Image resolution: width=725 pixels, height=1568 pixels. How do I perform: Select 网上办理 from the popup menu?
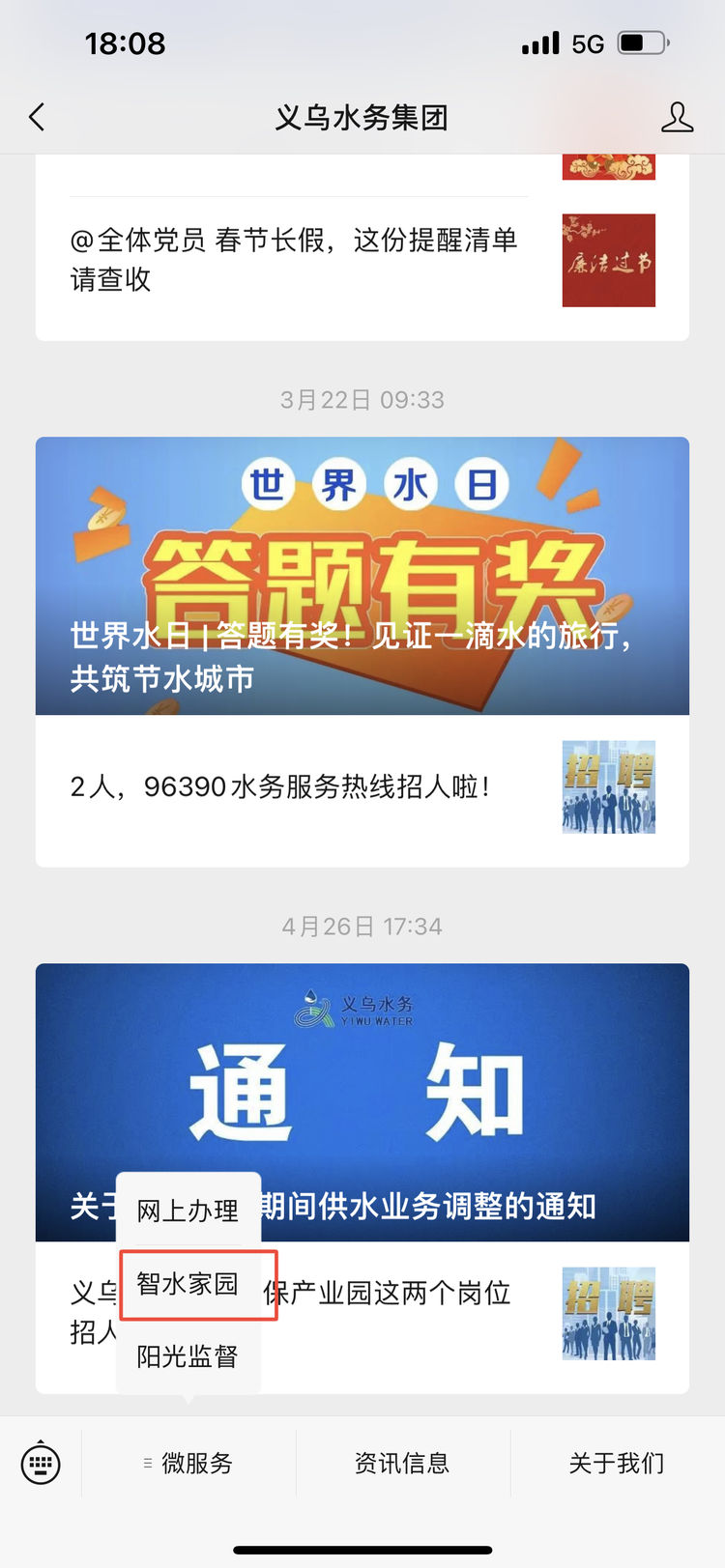[x=188, y=1211]
